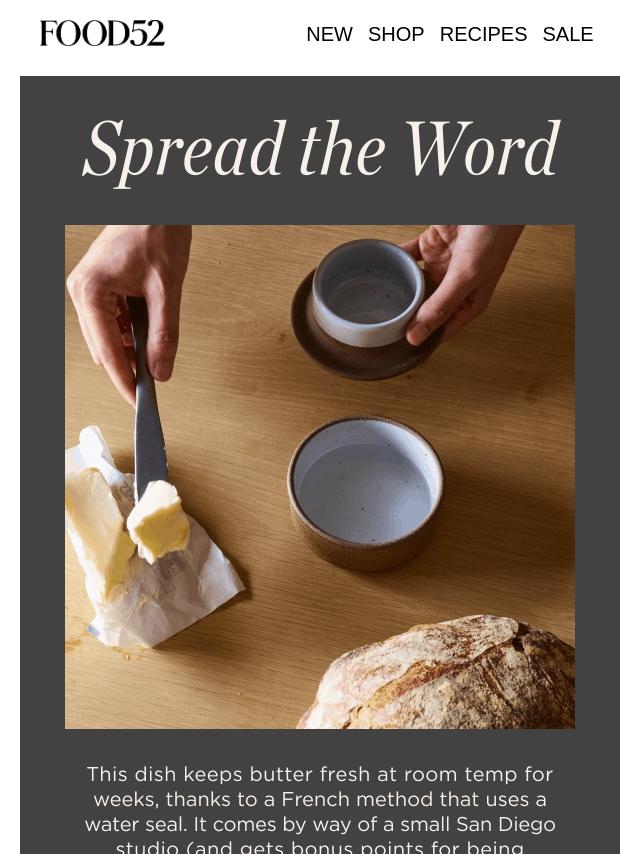The width and height of the screenshot is (640, 854).
Task: View the SALE section
Action: point(567,34)
